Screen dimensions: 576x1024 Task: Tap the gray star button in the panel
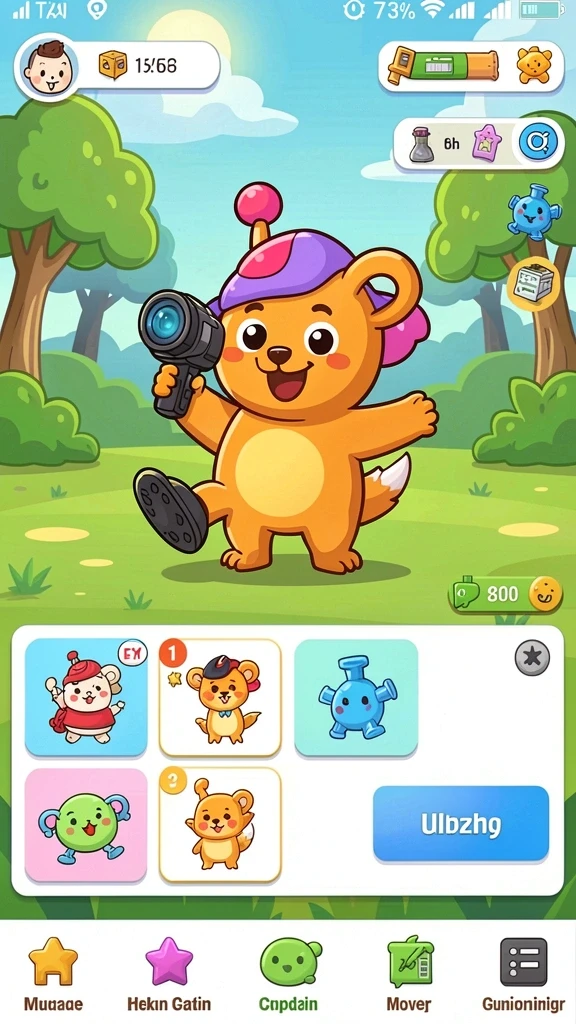tap(532, 658)
